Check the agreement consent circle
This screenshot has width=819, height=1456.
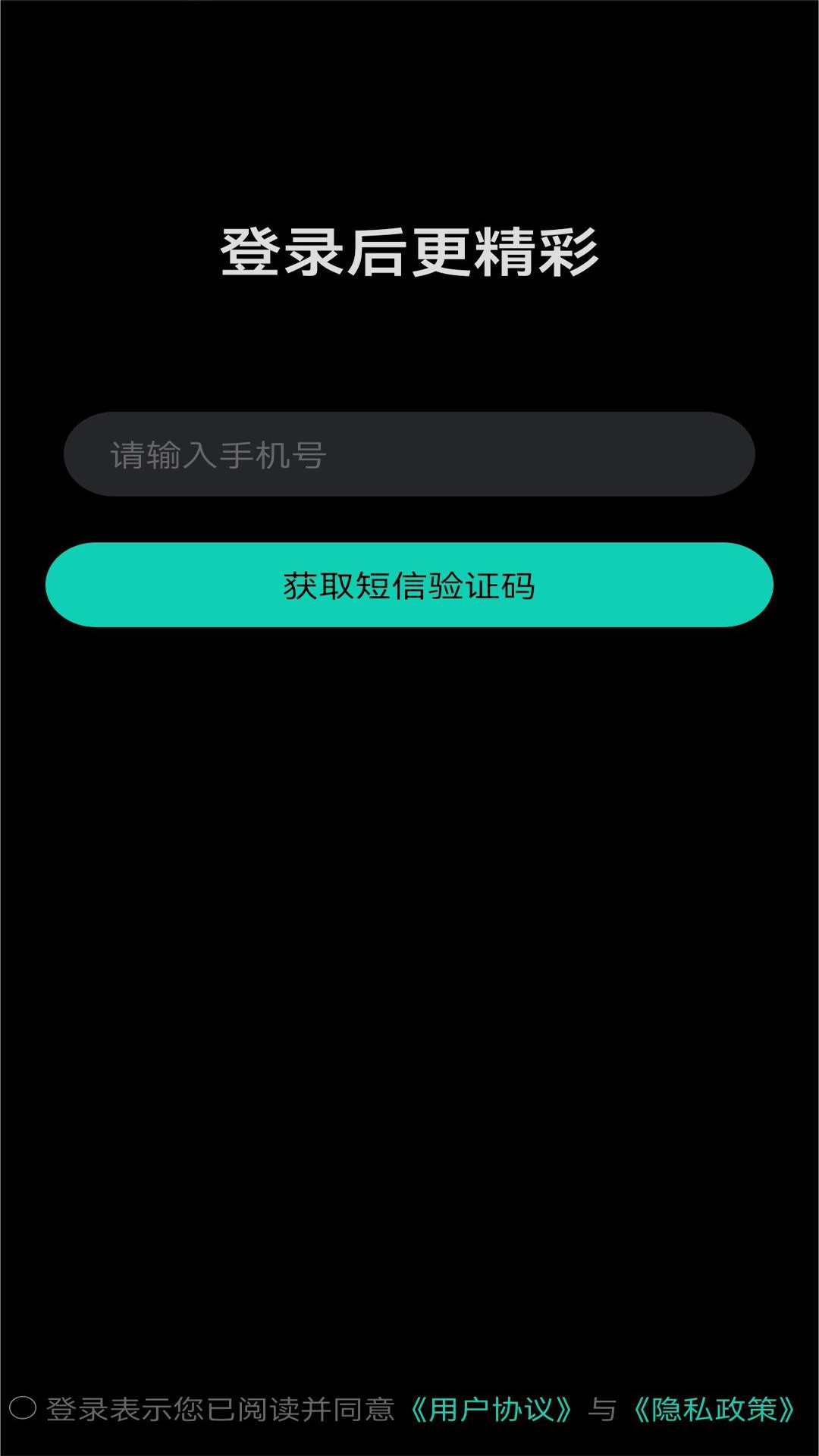pyautogui.click(x=23, y=1408)
